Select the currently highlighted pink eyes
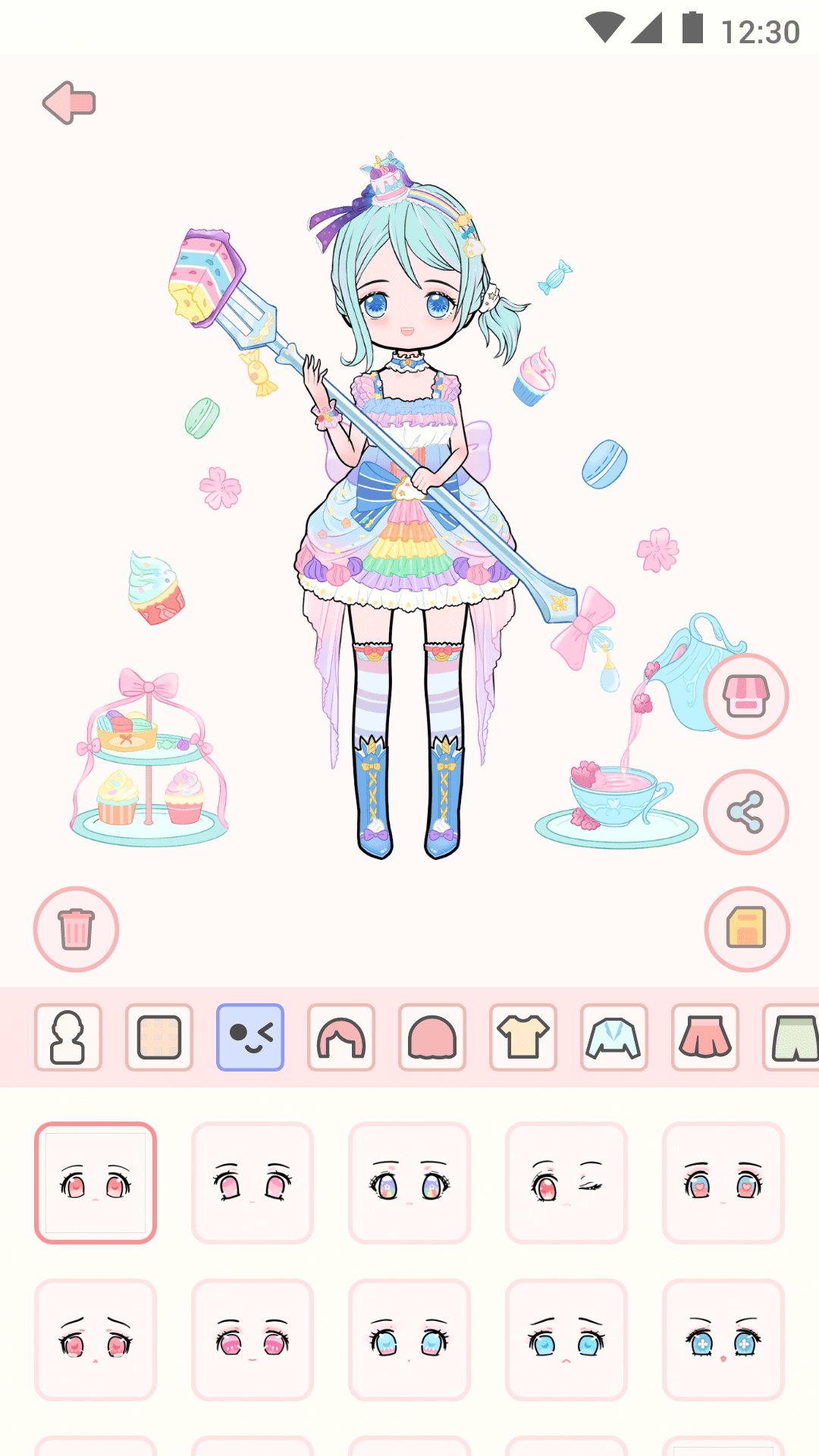This screenshot has width=819, height=1456. point(96,1183)
